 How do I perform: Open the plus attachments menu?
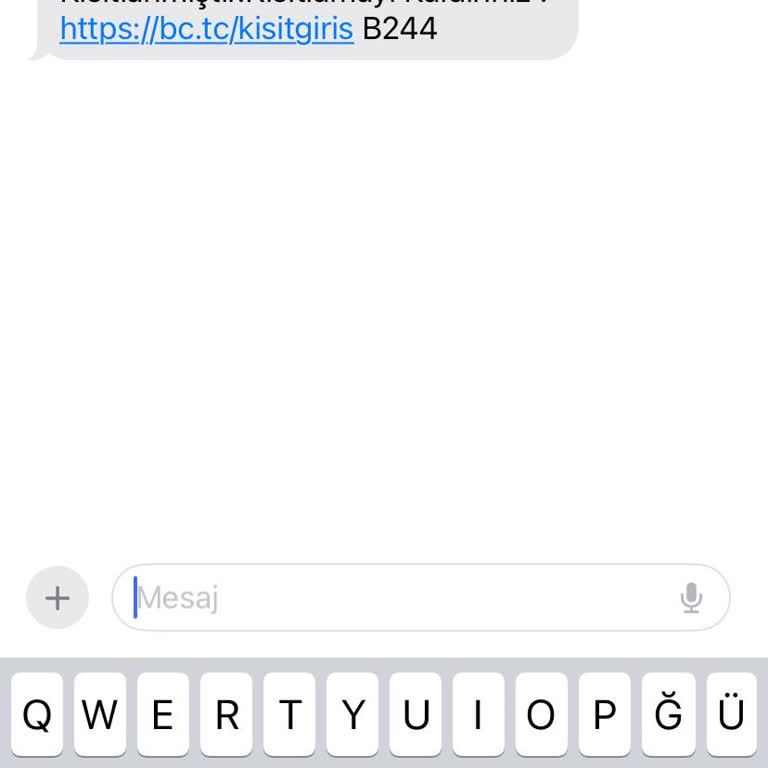pyautogui.click(x=57, y=598)
